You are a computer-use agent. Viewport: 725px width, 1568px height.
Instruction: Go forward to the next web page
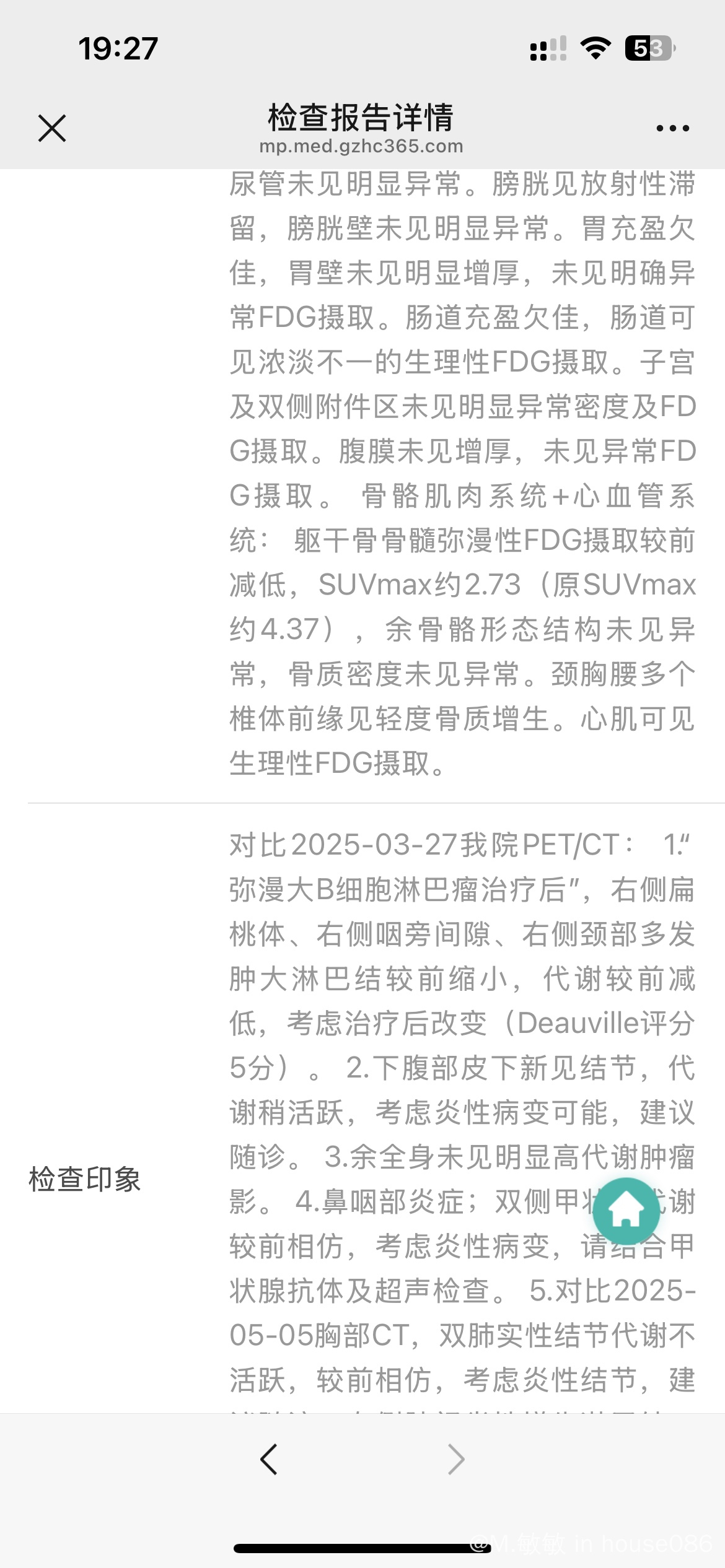[x=456, y=1460]
